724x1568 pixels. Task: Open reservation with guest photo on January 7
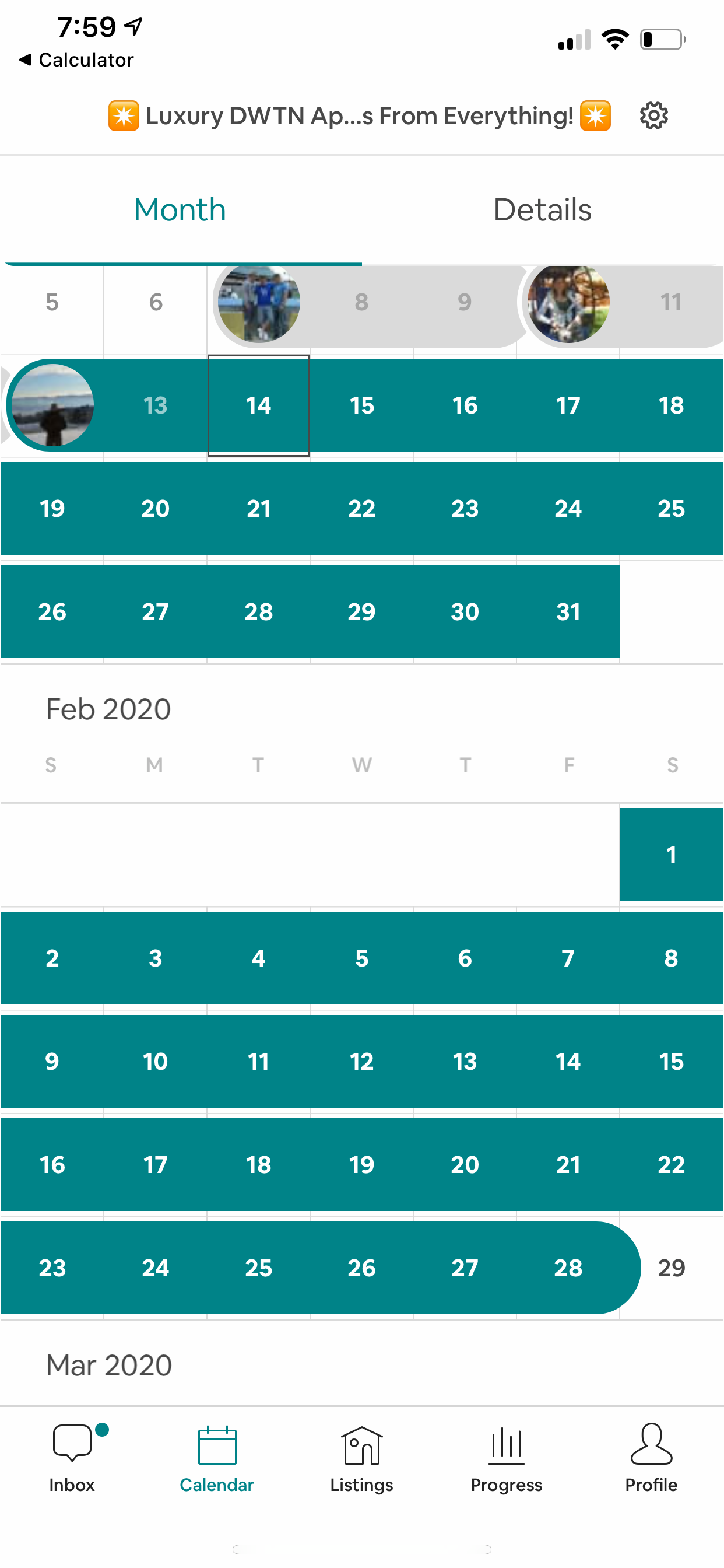[x=259, y=303]
